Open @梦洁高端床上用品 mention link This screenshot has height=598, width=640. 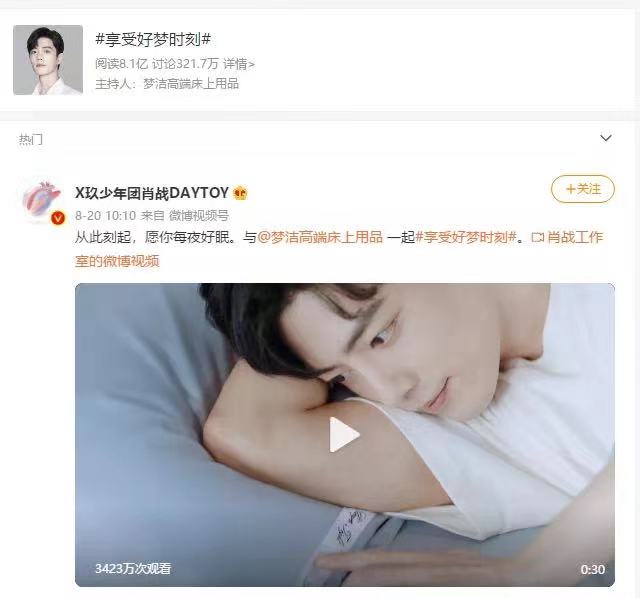(320, 239)
